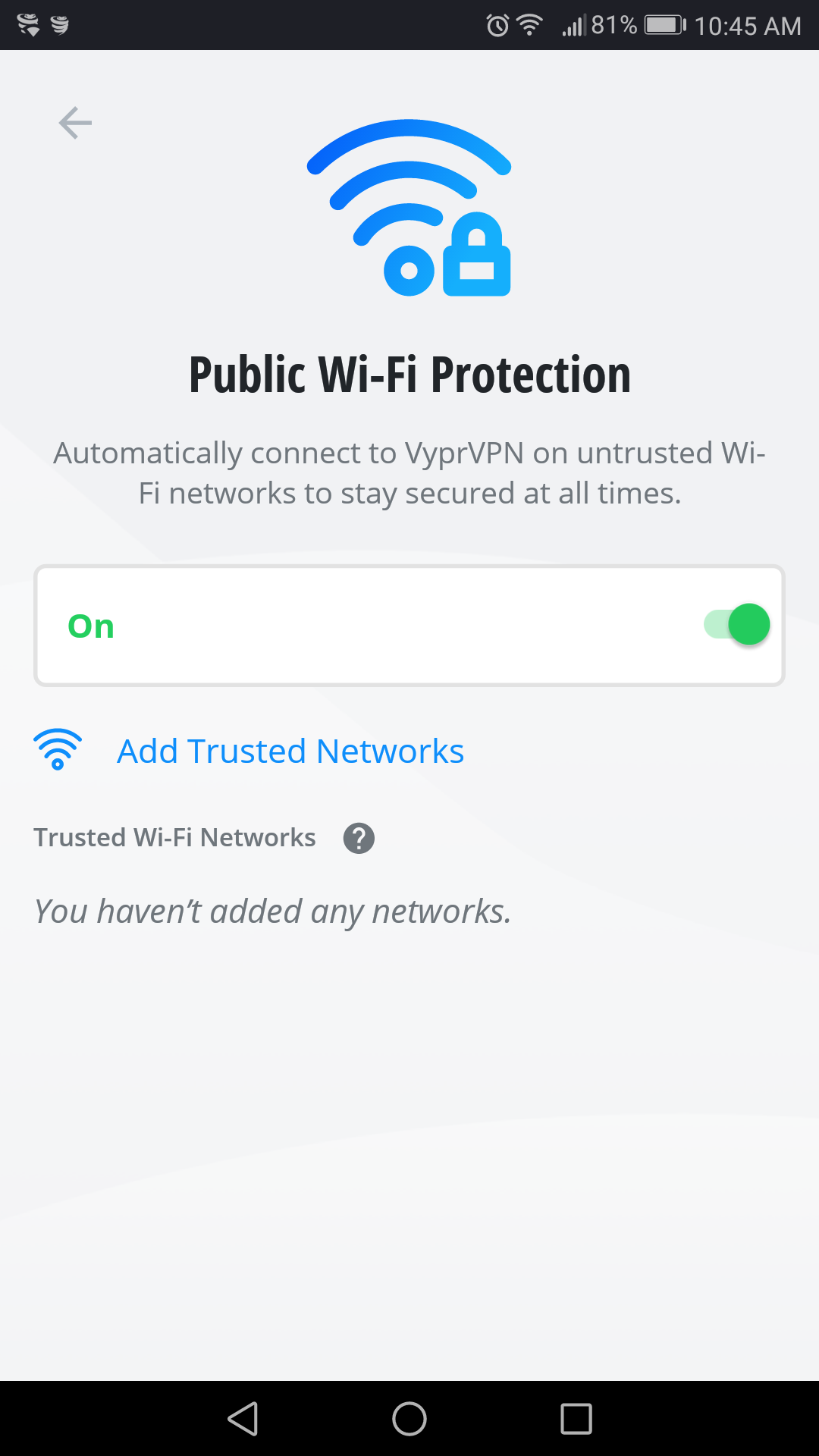Viewport: 819px width, 1456px height.
Task: Open help for Trusted Wi-Fi Networks
Action: click(359, 838)
